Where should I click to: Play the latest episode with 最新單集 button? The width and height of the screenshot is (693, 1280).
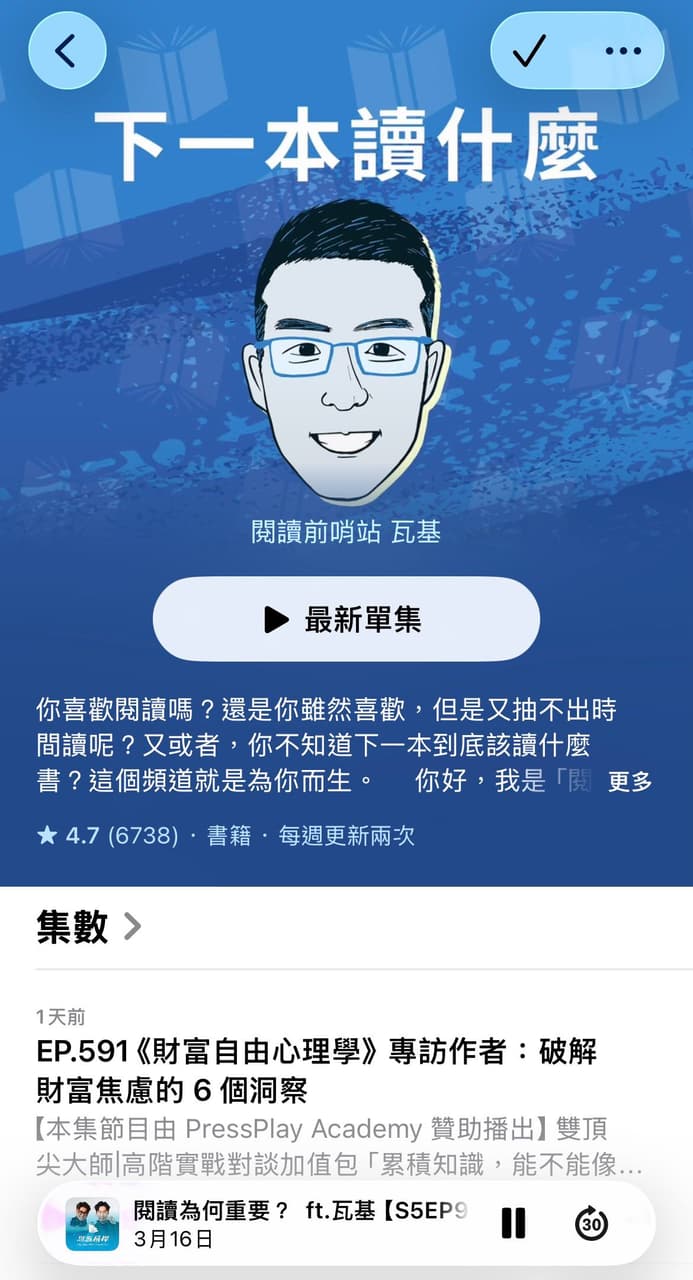coord(346,619)
